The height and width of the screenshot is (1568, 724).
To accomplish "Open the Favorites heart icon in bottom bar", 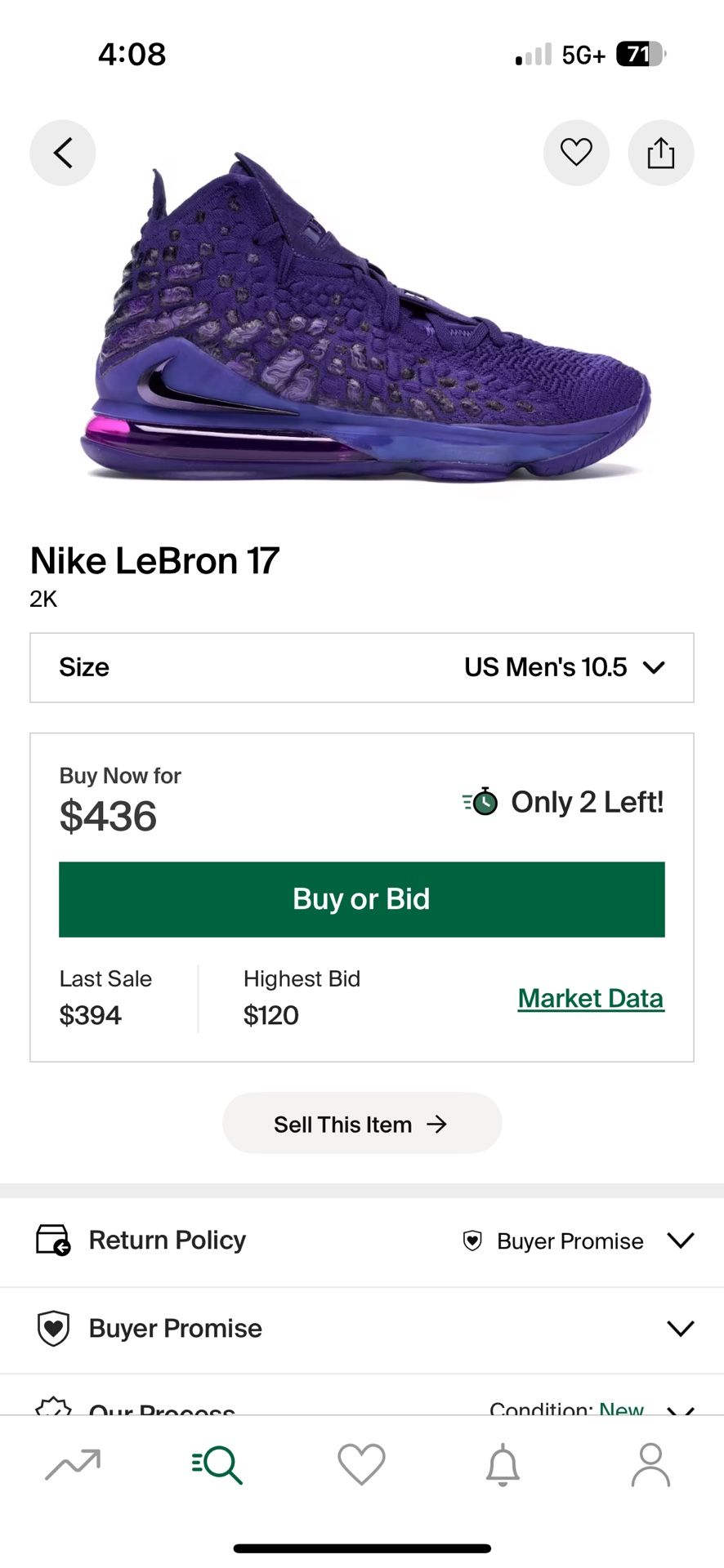I will coord(361,1466).
